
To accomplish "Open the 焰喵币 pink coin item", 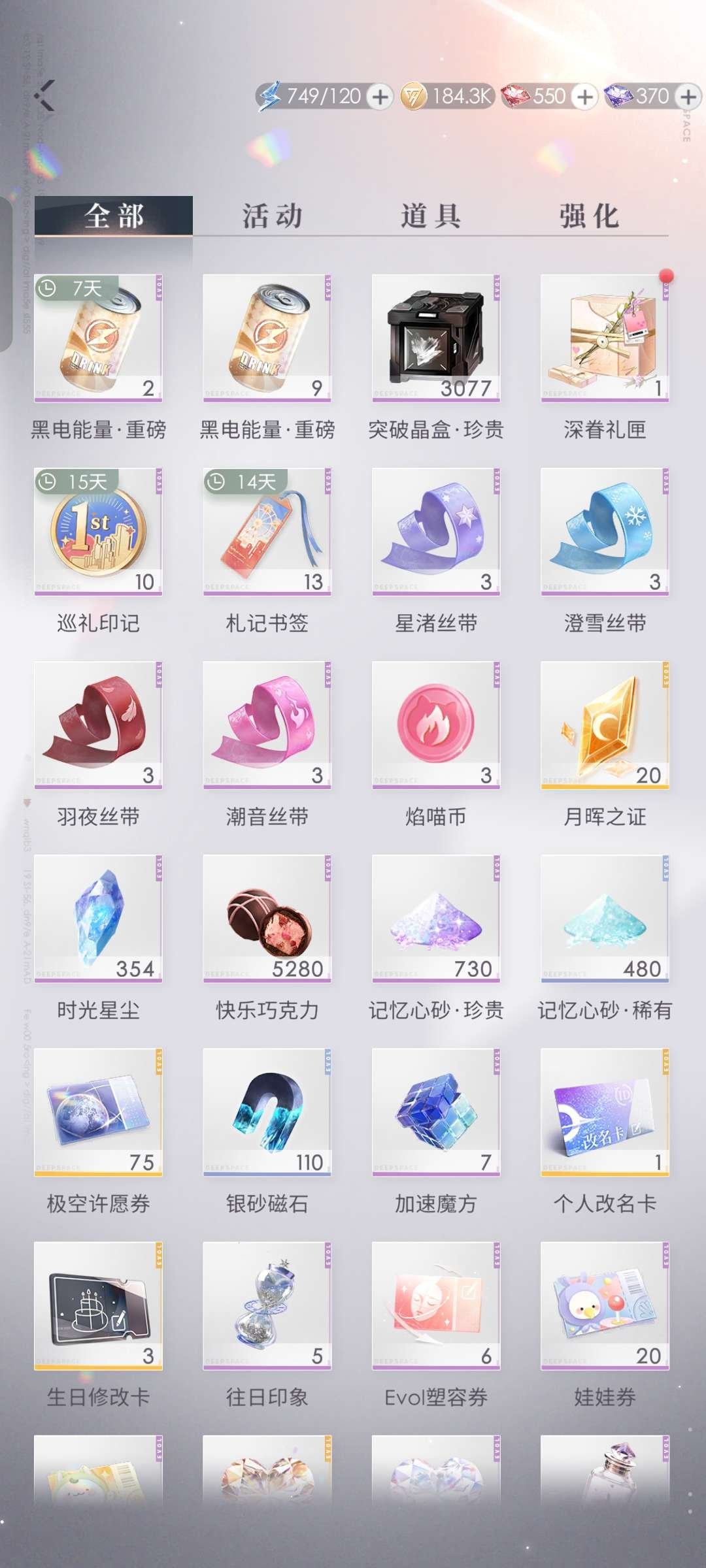I will coord(435,725).
